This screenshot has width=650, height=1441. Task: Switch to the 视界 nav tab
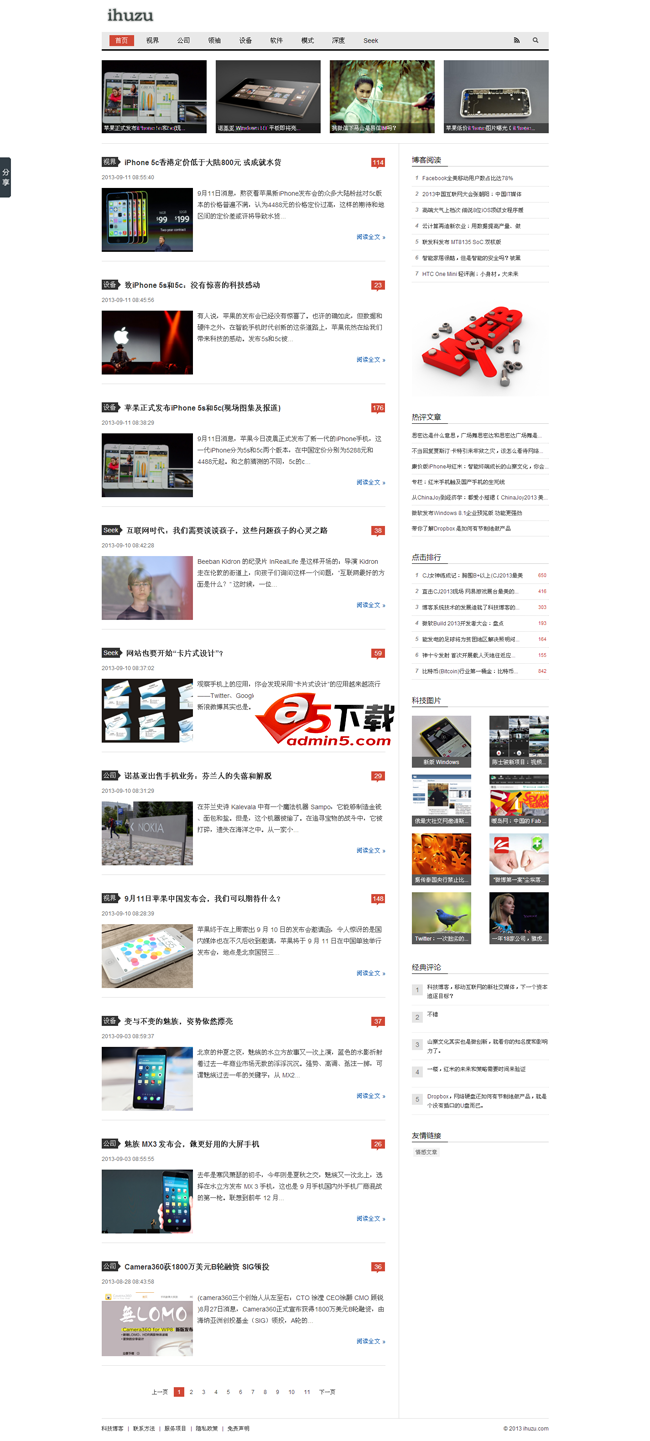pos(152,41)
